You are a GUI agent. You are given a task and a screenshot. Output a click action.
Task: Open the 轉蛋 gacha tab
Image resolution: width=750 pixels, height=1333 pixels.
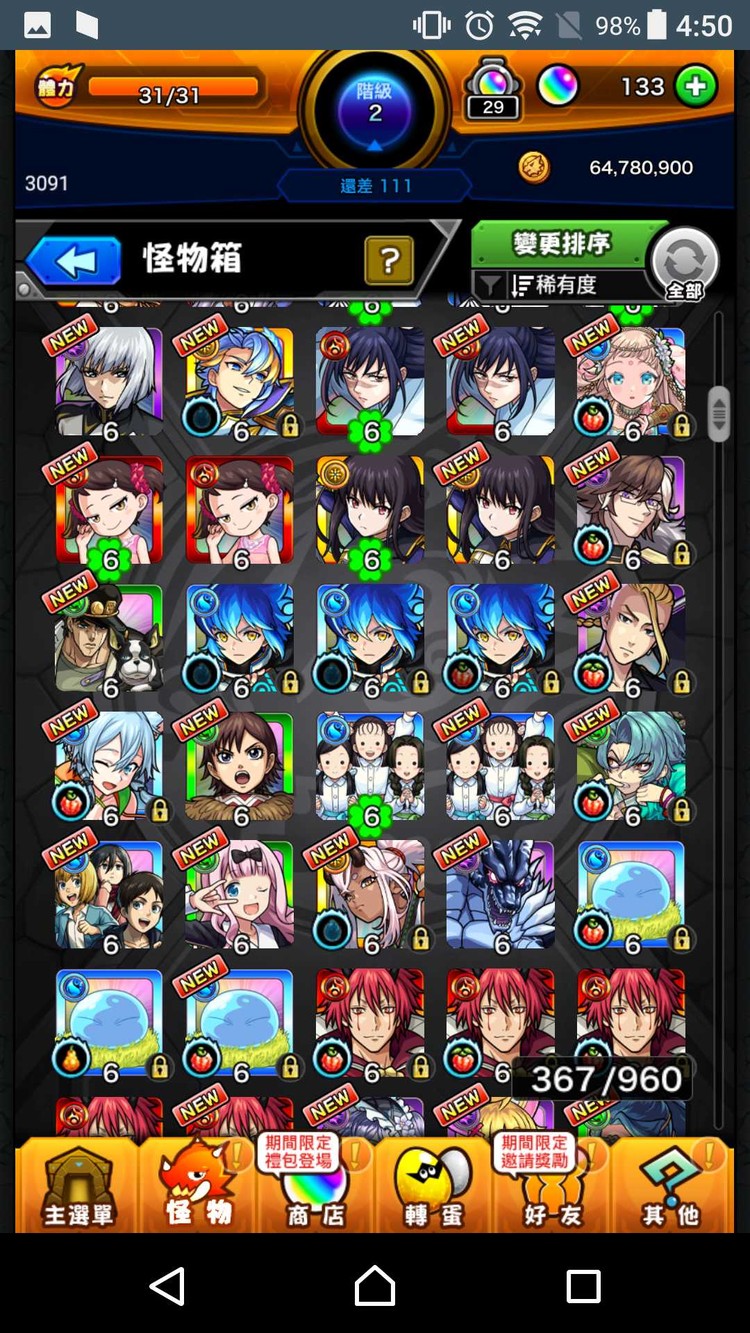434,1187
